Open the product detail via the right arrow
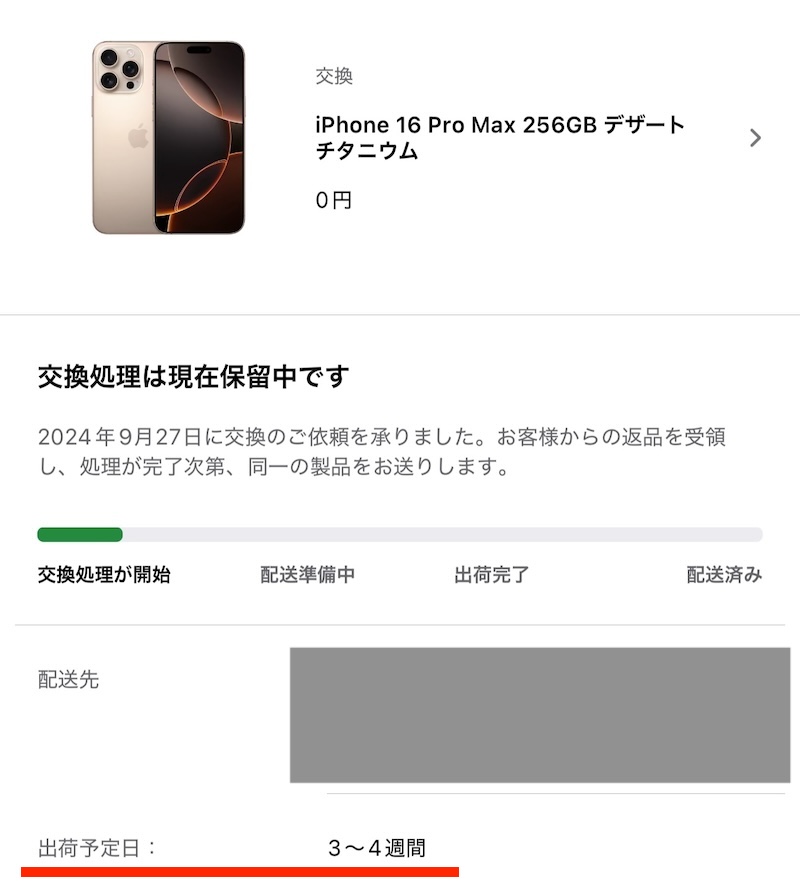800x888 pixels. tap(755, 137)
